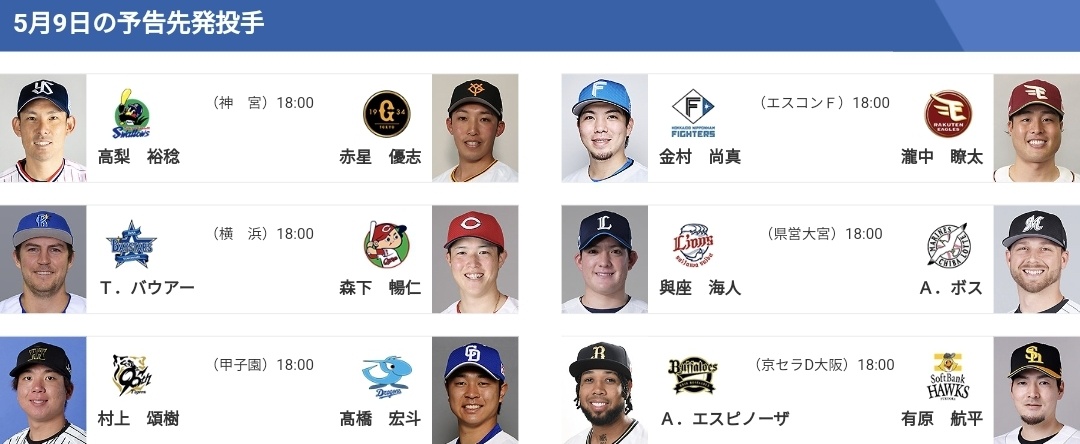Tap pitcher 髙橋 宏斗

(x=380, y=420)
